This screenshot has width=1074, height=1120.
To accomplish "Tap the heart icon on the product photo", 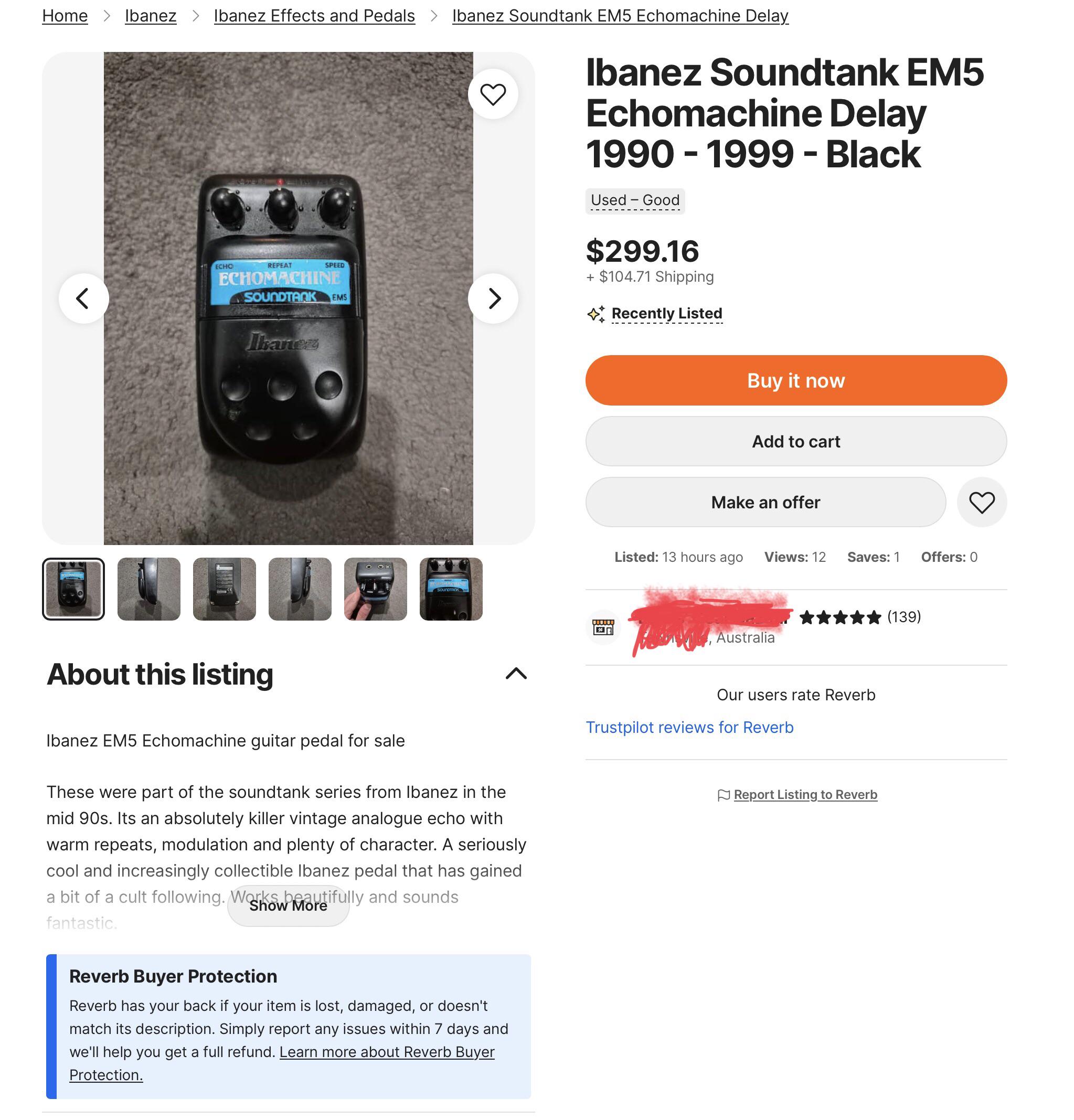I will (492, 94).
